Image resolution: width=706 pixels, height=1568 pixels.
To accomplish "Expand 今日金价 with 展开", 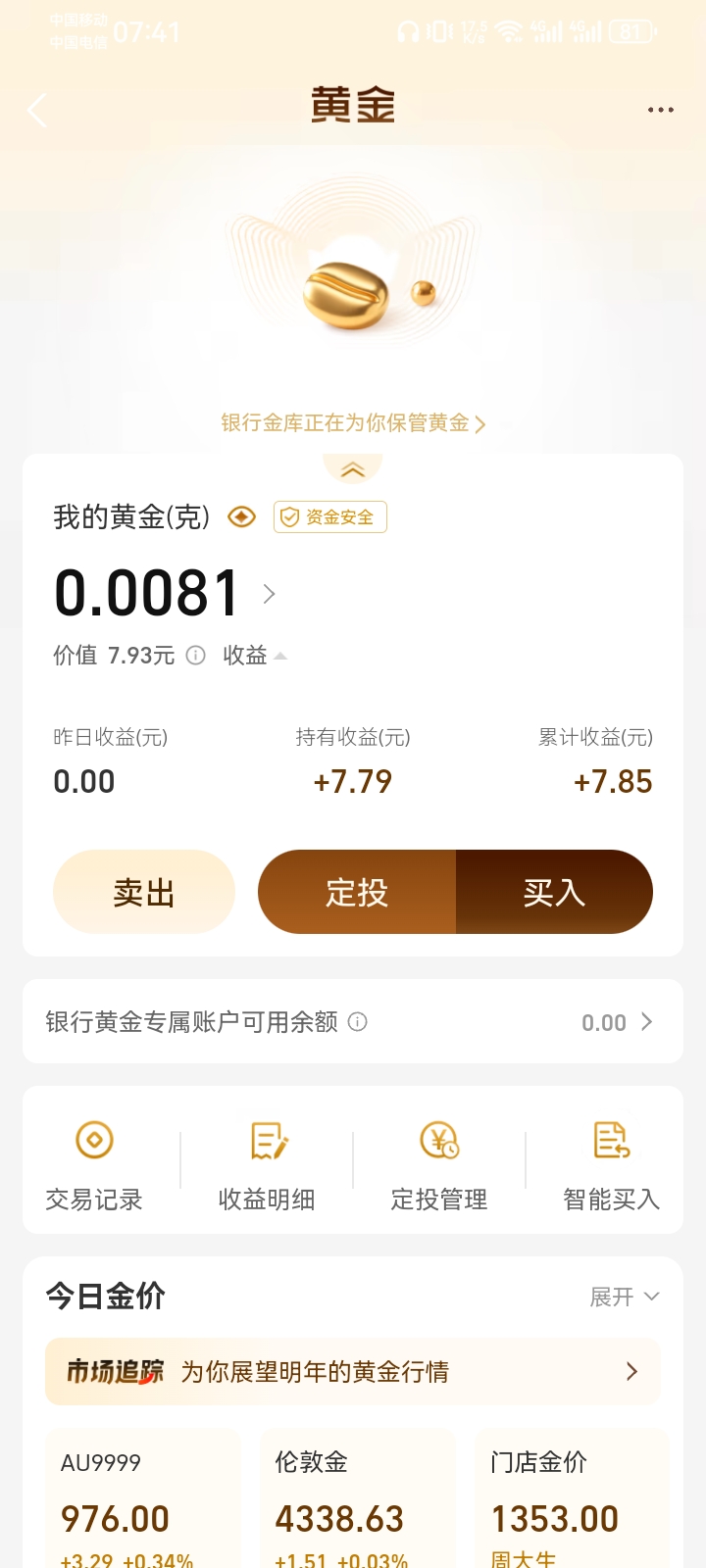I will click(x=624, y=1297).
